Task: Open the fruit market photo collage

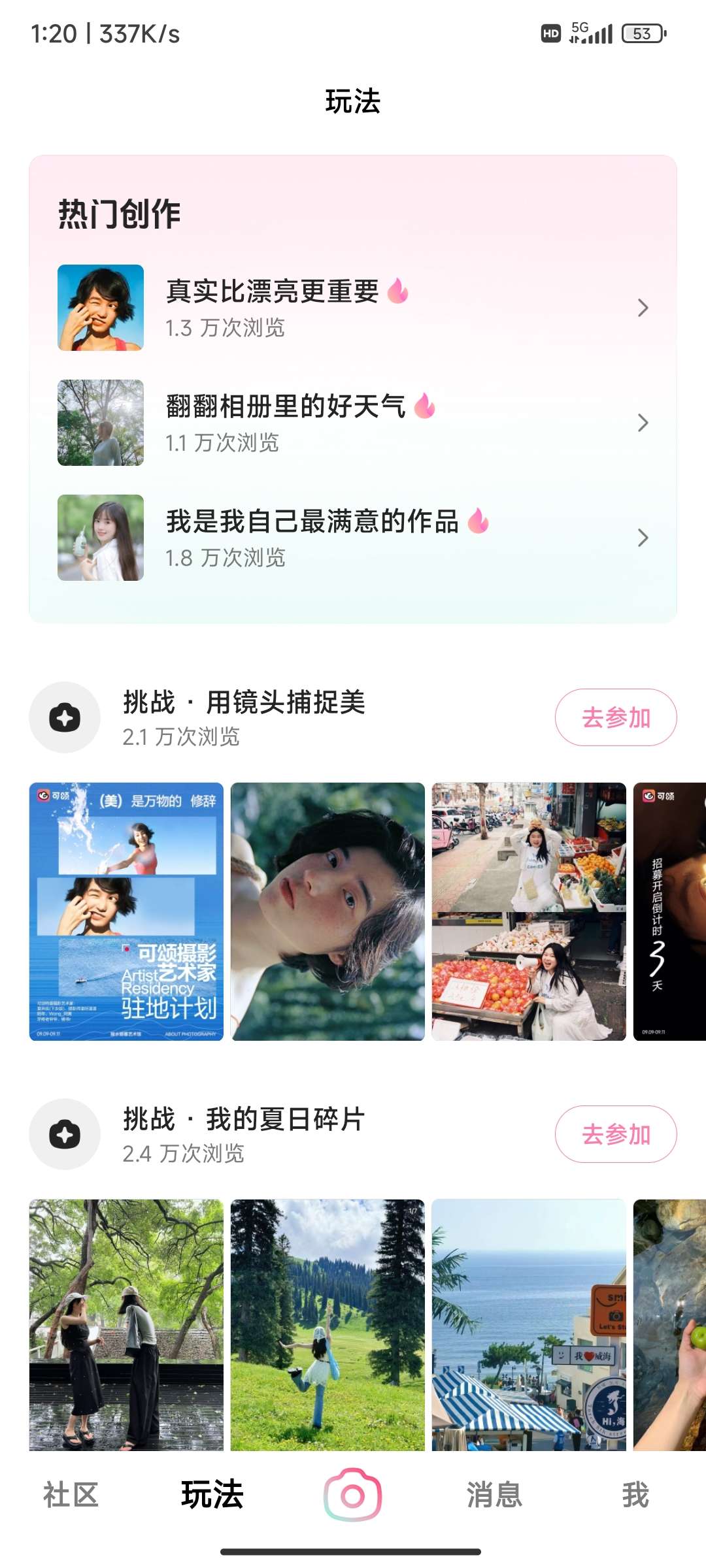Action: click(x=529, y=911)
